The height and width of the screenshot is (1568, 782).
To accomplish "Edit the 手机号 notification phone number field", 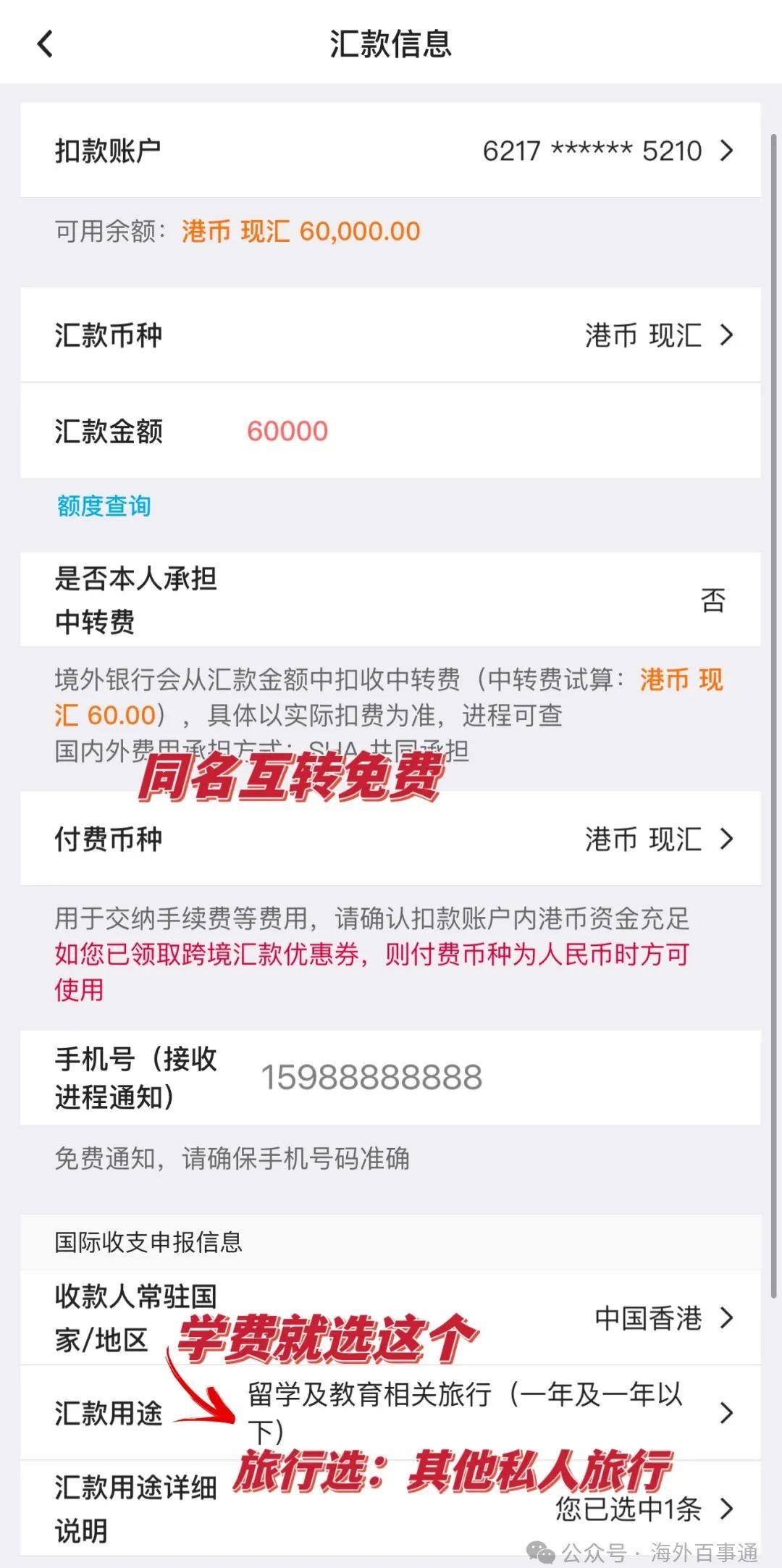I will (x=434, y=1078).
